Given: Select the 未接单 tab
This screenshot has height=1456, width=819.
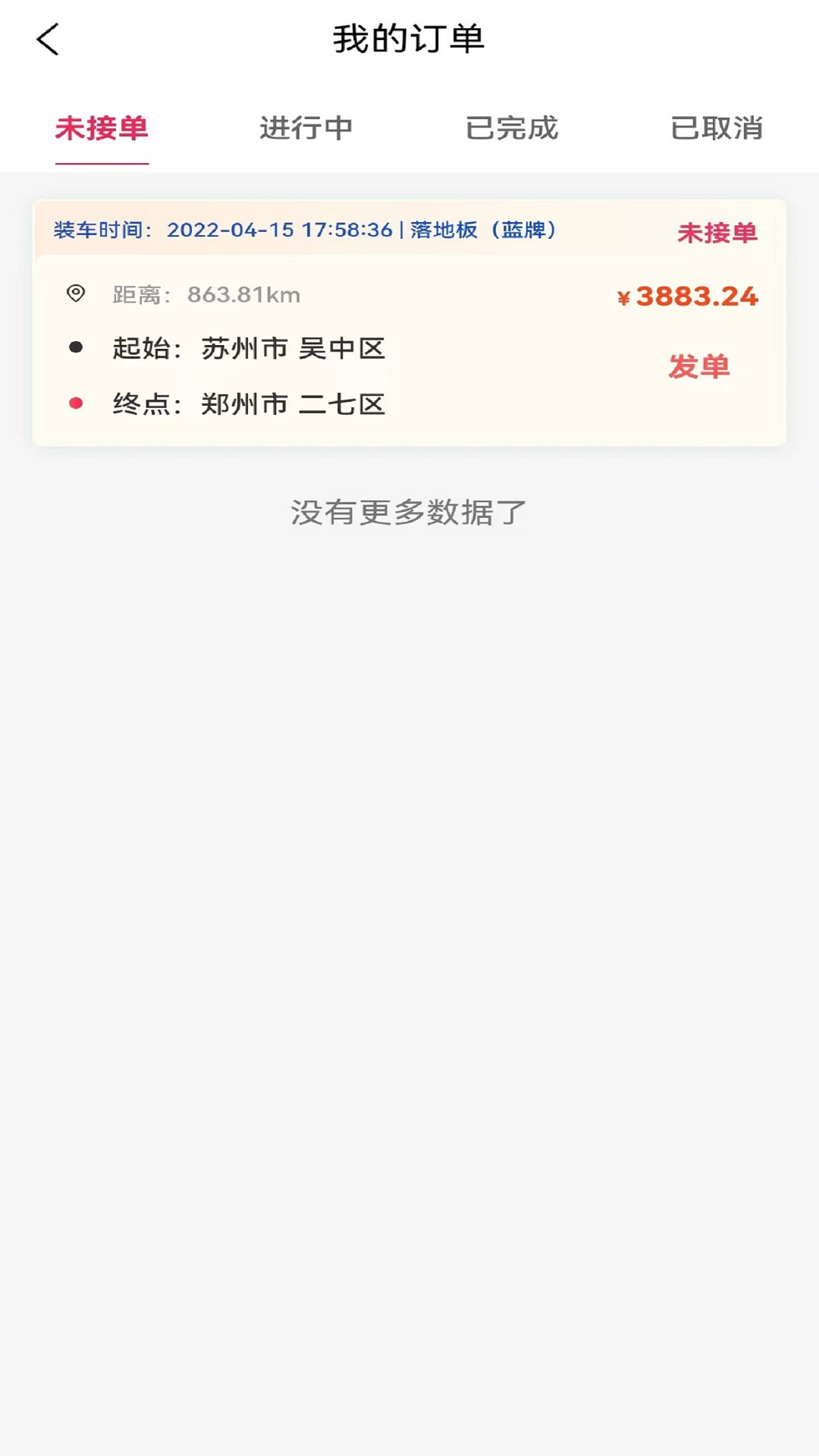Looking at the screenshot, I should tap(102, 128).
